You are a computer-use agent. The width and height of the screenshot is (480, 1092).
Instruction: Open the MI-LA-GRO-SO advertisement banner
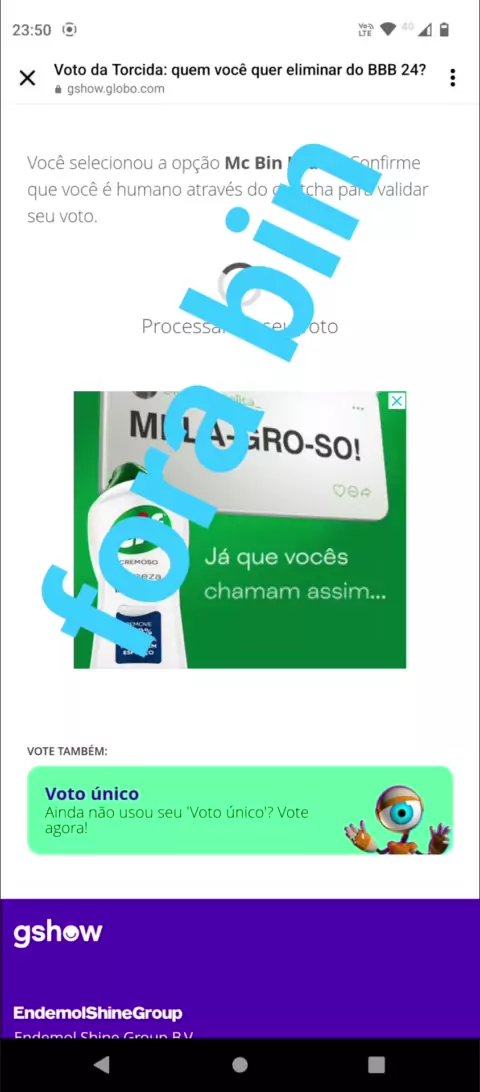240,529
